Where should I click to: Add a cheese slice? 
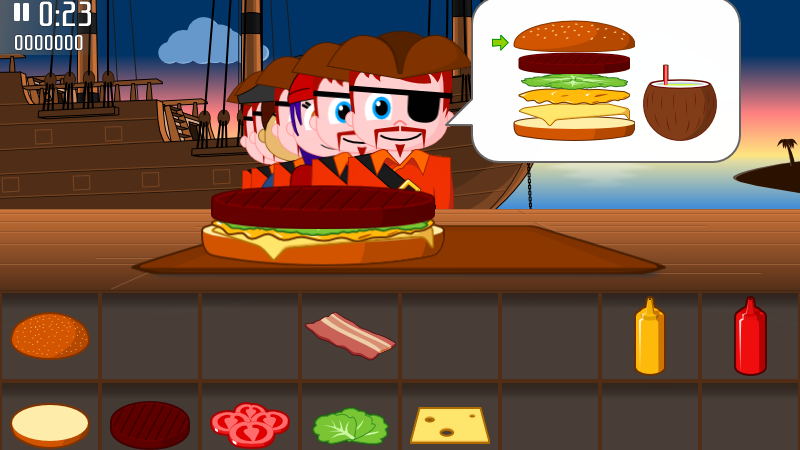450,425
